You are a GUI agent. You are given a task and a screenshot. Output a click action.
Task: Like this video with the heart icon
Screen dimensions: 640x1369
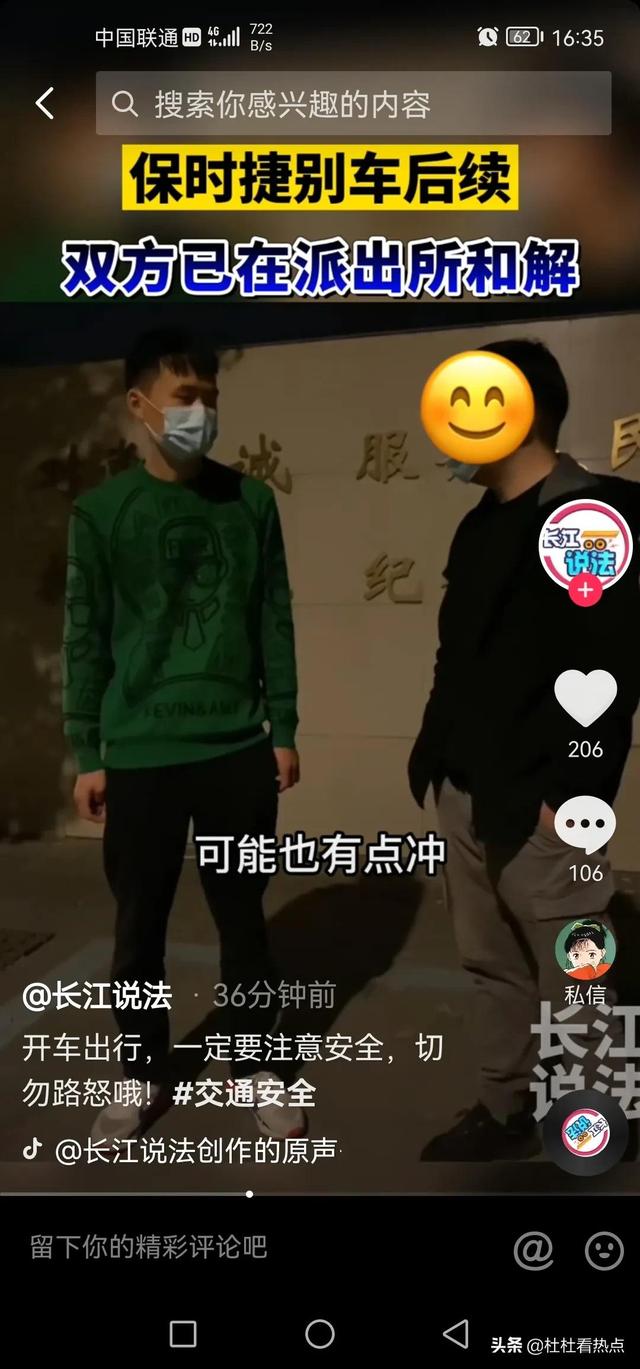[x=586, y=698]
